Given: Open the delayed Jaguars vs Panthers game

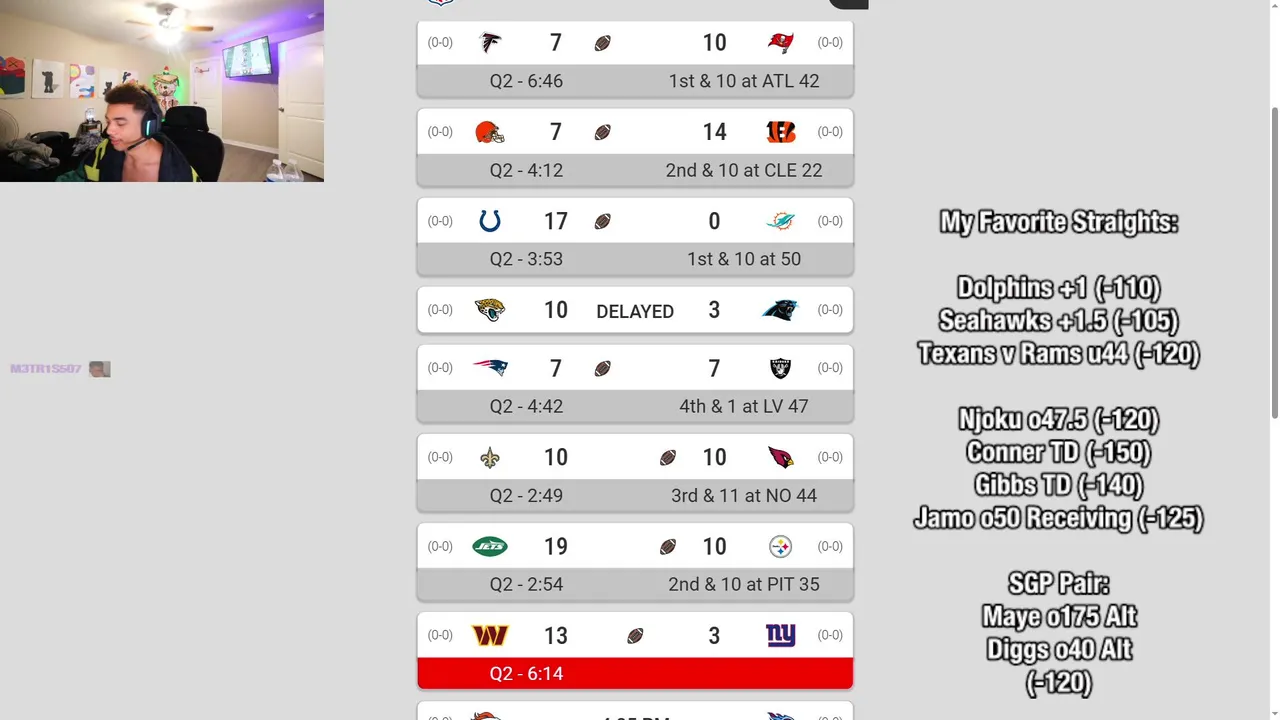Looking at the screenshot, I should coord(635,311).
